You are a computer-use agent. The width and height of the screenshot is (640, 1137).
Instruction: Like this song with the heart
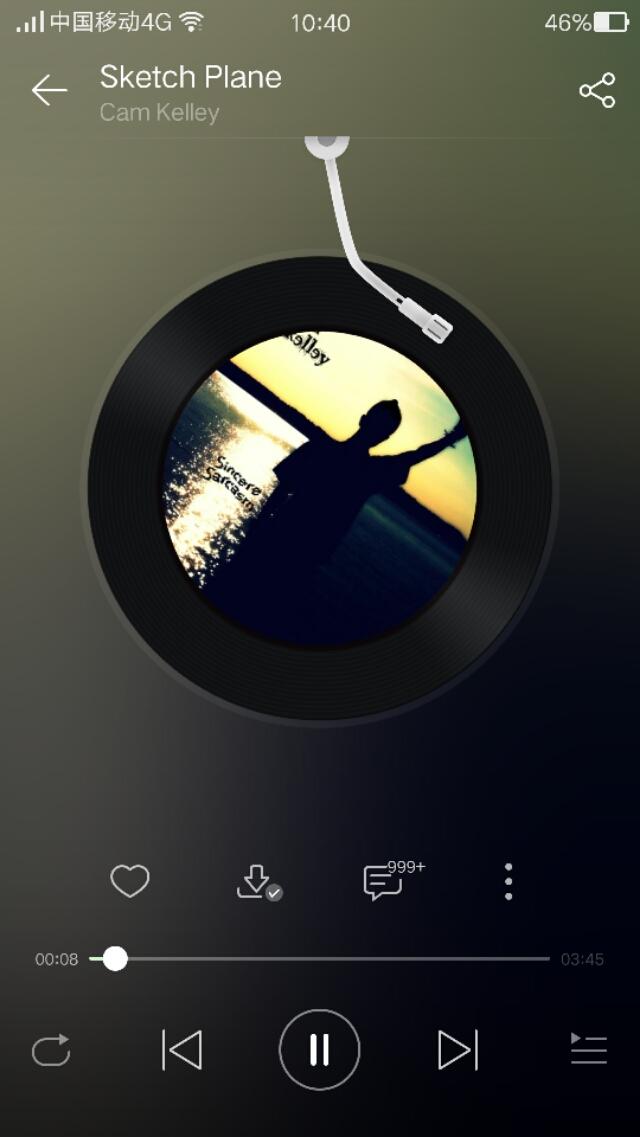pyautogui.click(x=130, y=881)
